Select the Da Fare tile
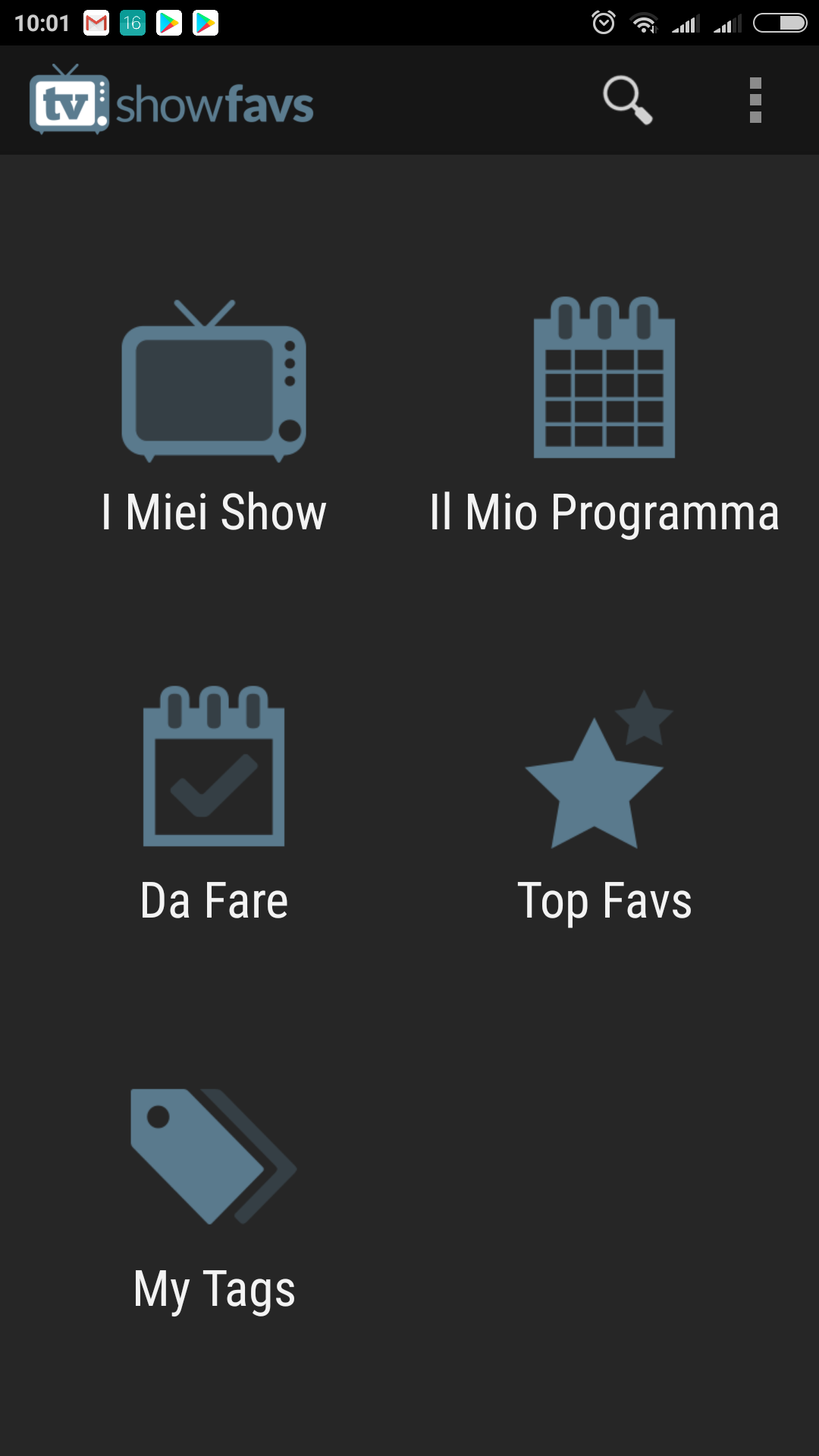This screenshot has width=819, height=1456. coord(214,805)
